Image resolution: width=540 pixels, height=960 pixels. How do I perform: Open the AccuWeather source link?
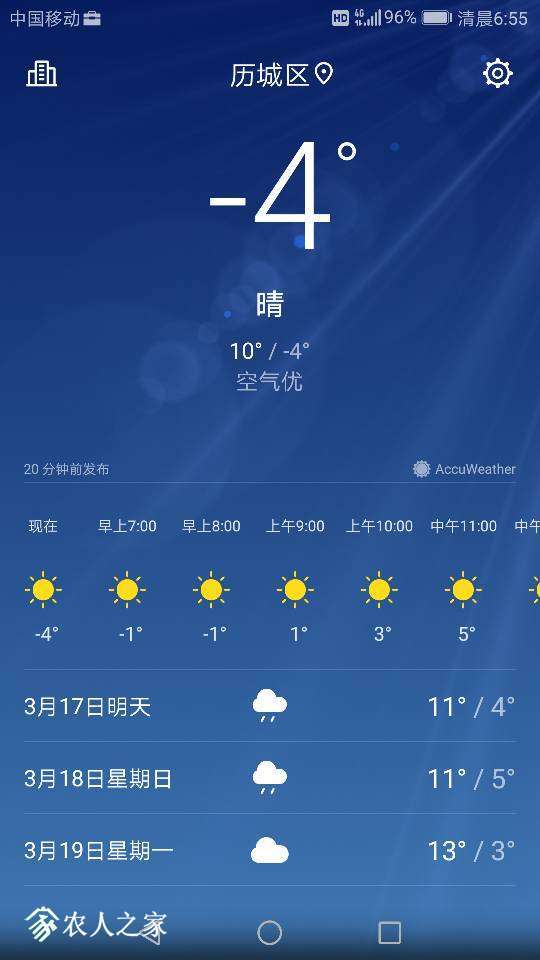[x=464, y=469]
